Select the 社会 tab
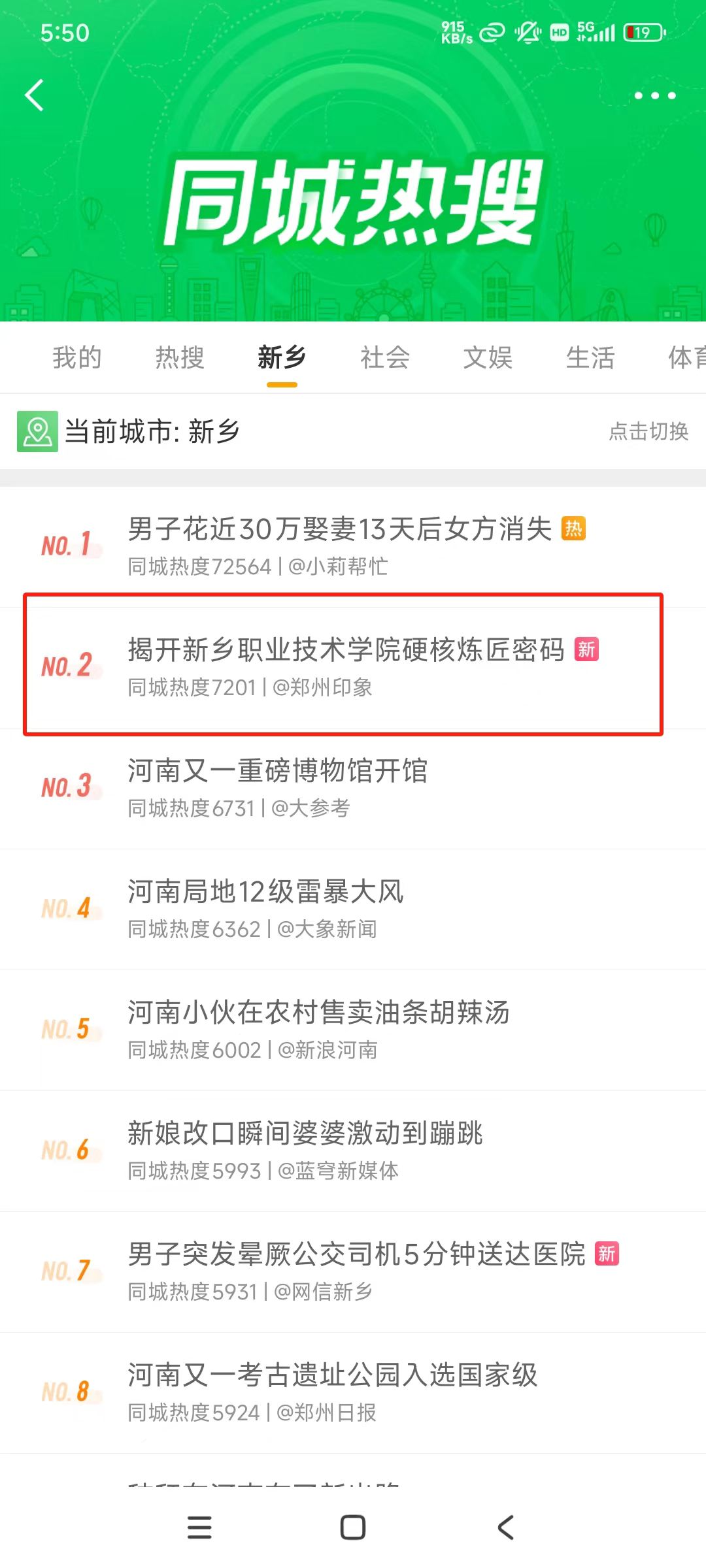Image resolution: width=706 pixels, height=1568 pixels. [x=385, y=357]
